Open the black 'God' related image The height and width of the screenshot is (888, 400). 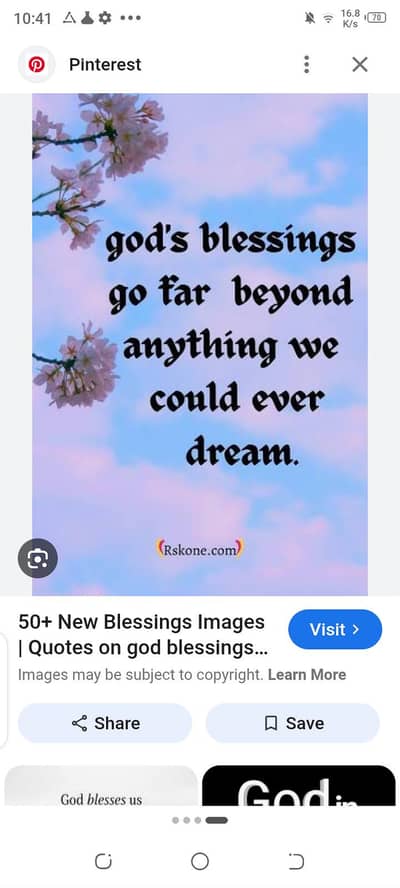(299, 785)
